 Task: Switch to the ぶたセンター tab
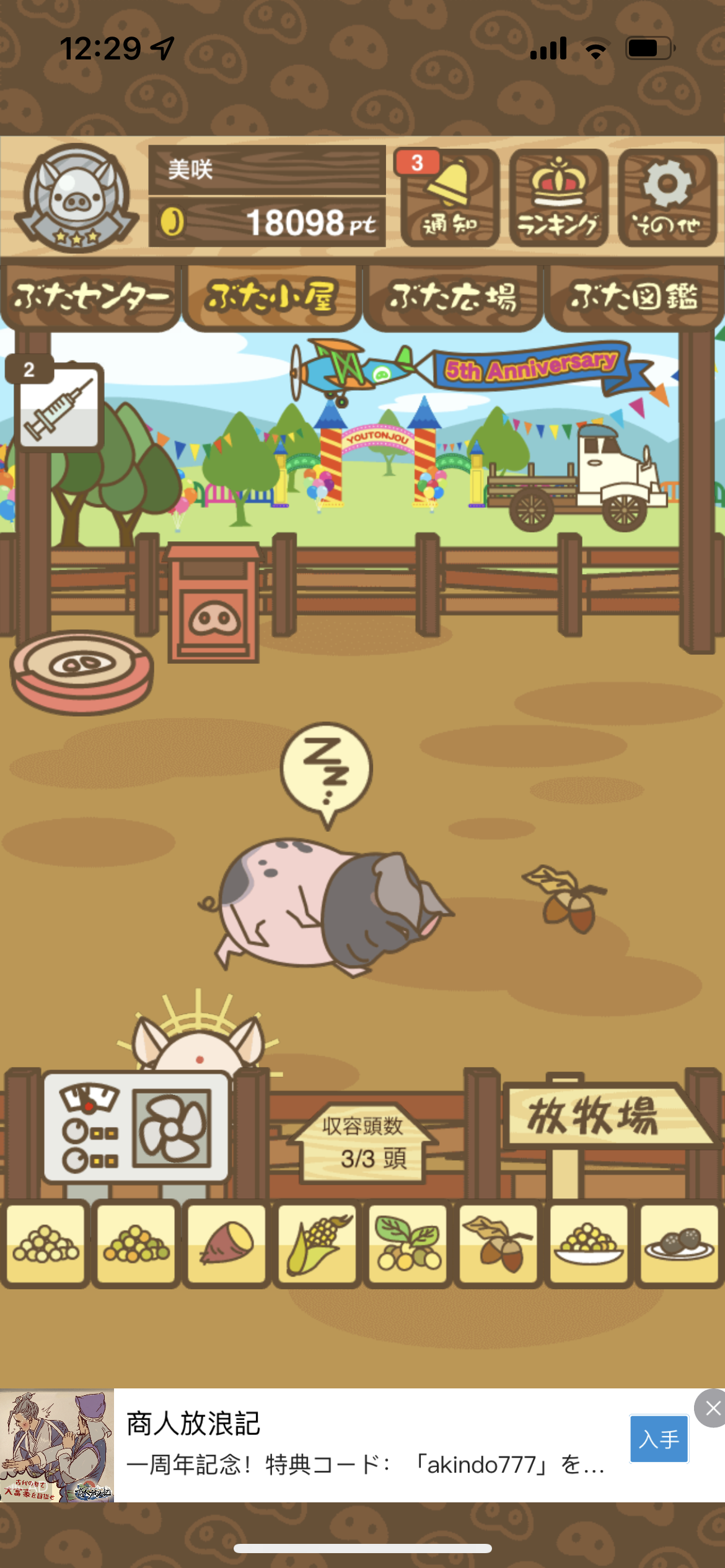tap(90, 297)
